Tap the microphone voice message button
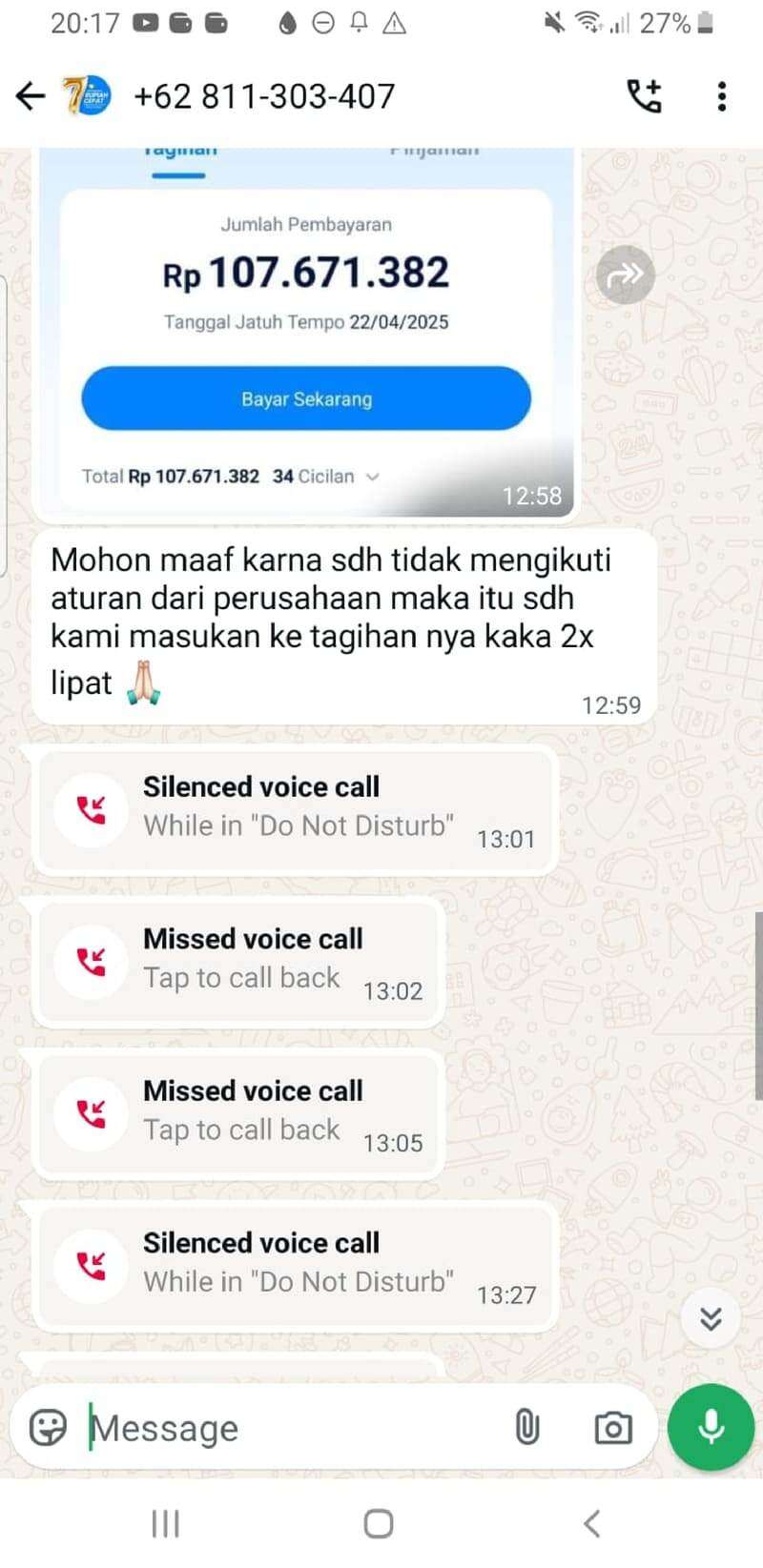Screen dimensions: 763x1568 click(711, 1427)
